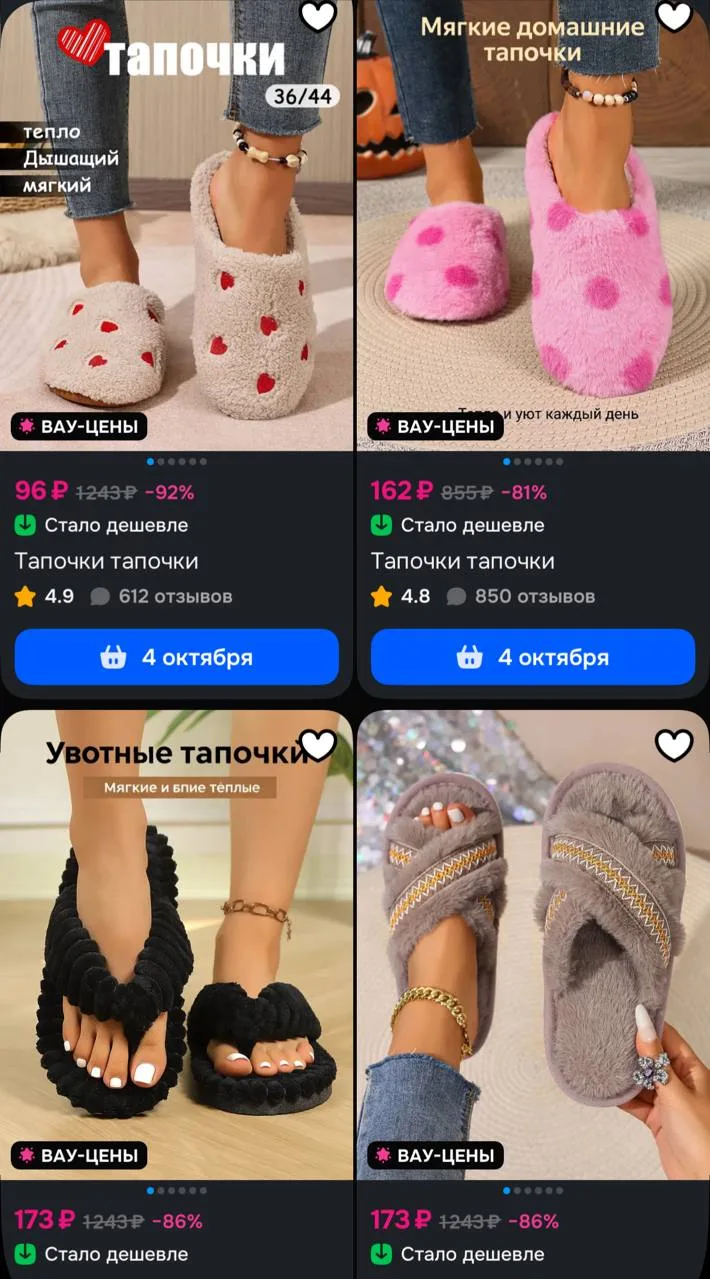View the black fluffy flip-flop slippers
This screenshot has height=1279, width=710.
177,945
